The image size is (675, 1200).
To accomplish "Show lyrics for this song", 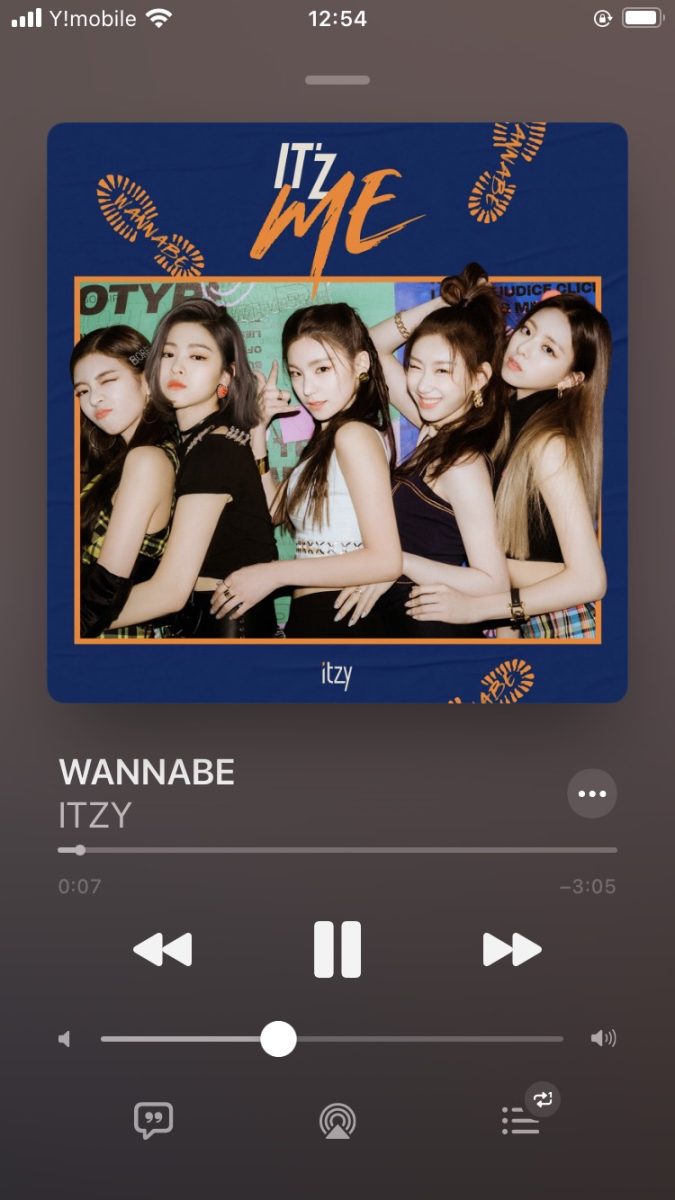I will 154,1120.
